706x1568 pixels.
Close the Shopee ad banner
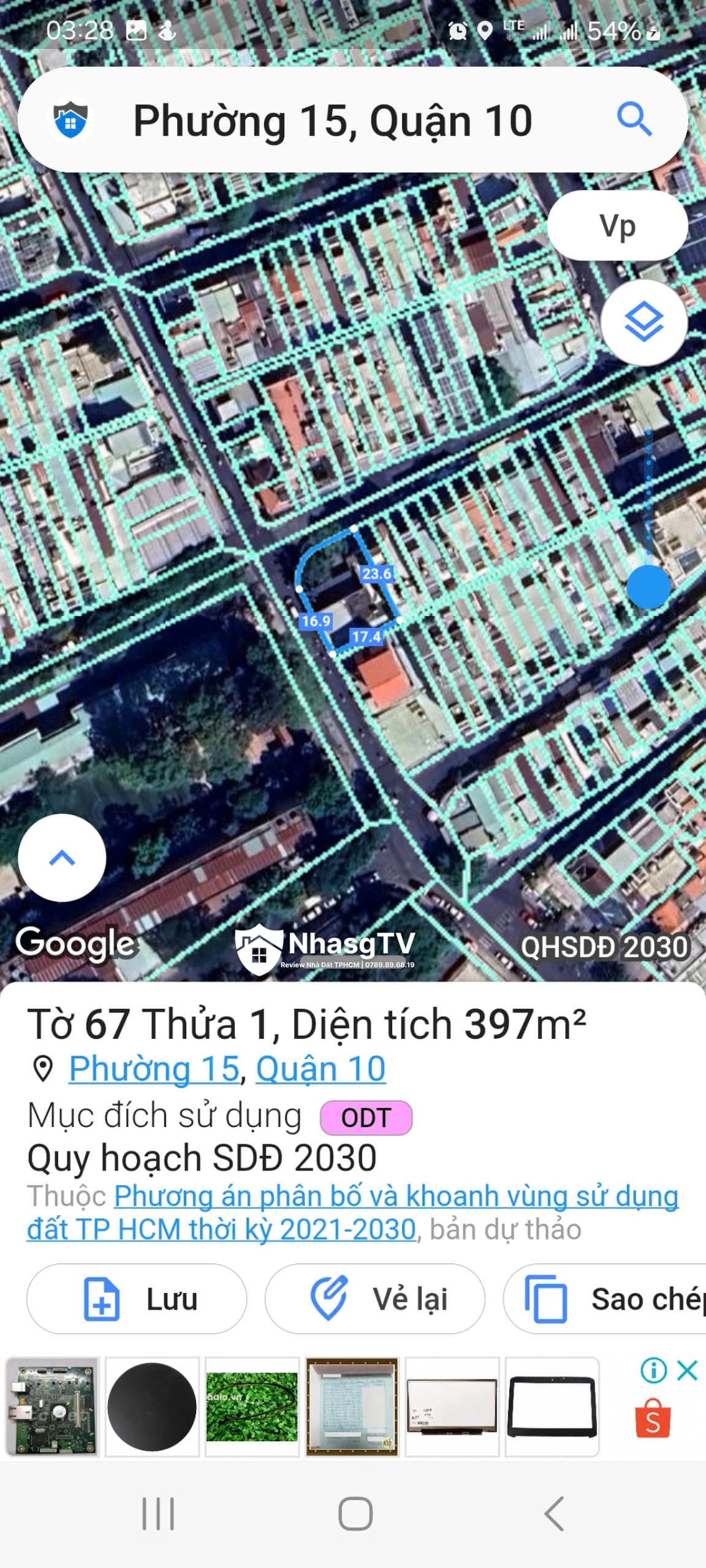coord(688,1371)
